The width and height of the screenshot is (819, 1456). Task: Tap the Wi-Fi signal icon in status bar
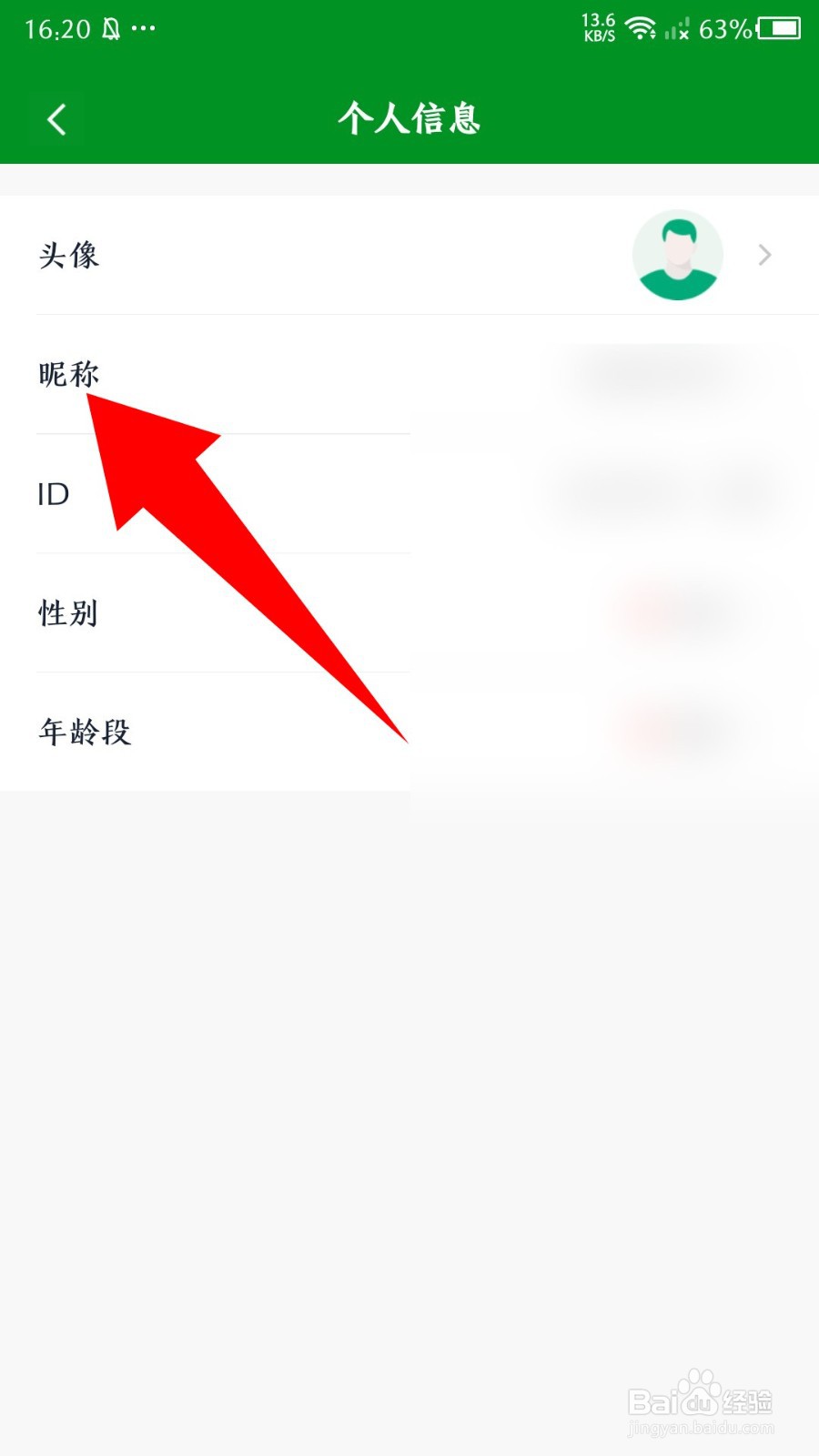(642, 27)
